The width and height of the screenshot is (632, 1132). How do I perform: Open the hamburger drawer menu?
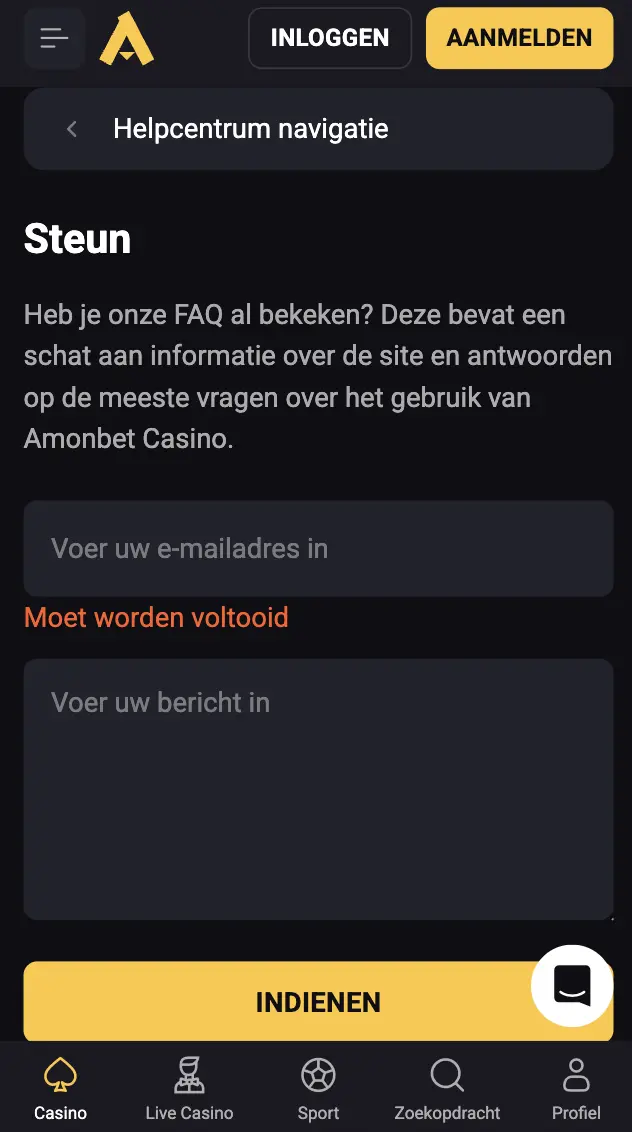54,39
